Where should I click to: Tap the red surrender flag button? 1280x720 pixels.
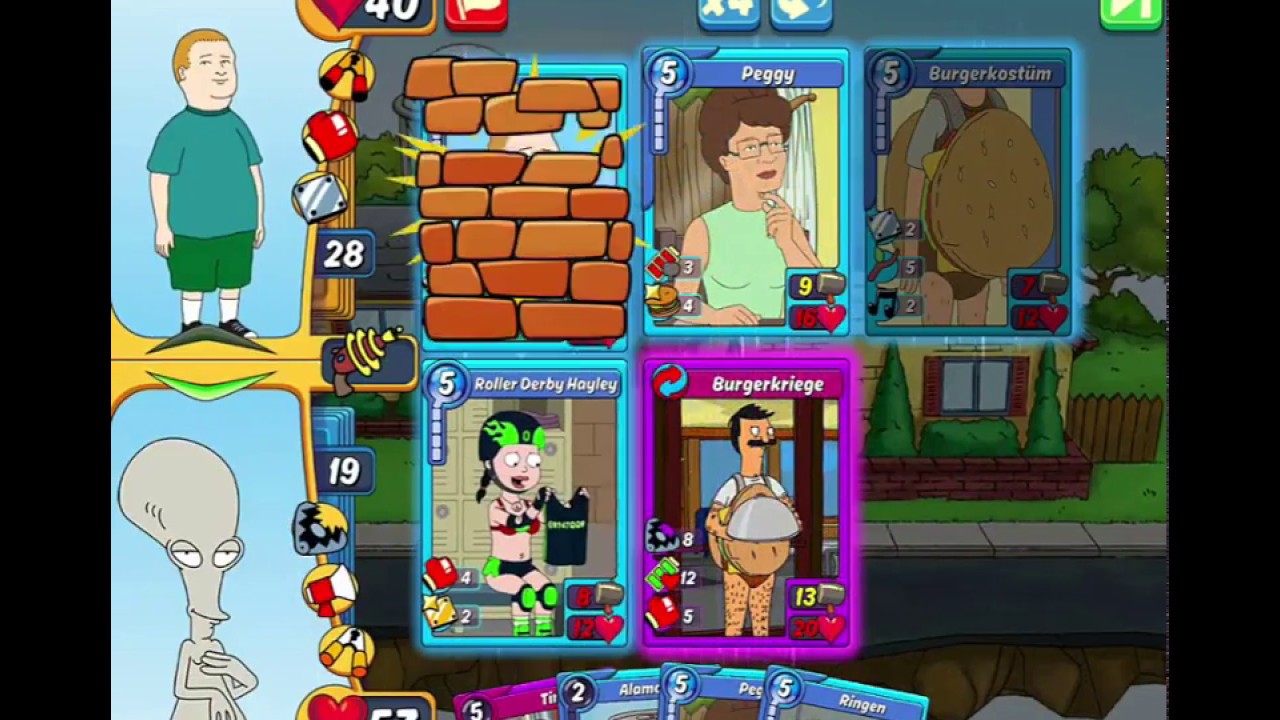click(x=475, y=12)
